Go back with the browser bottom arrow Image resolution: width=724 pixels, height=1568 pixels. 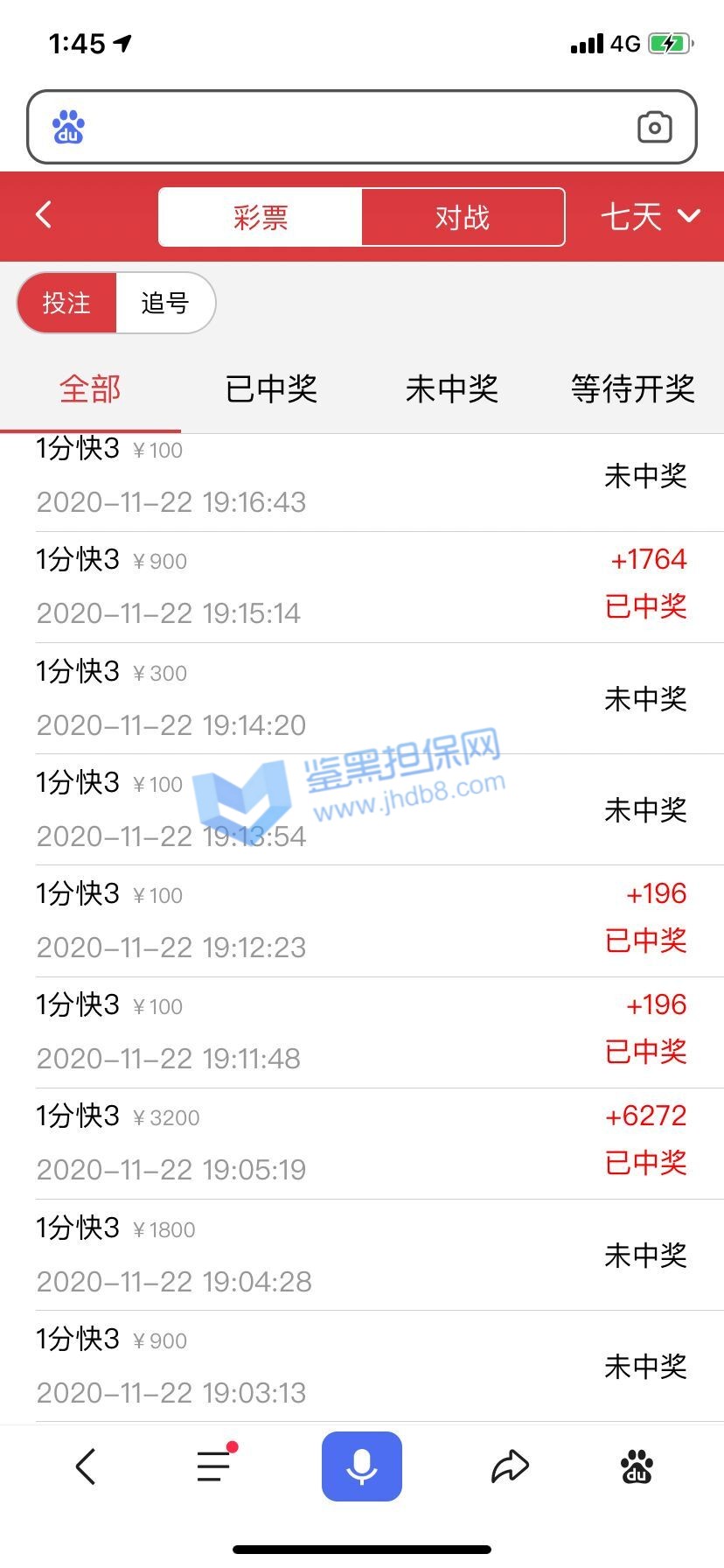(x=85, y=1466)
